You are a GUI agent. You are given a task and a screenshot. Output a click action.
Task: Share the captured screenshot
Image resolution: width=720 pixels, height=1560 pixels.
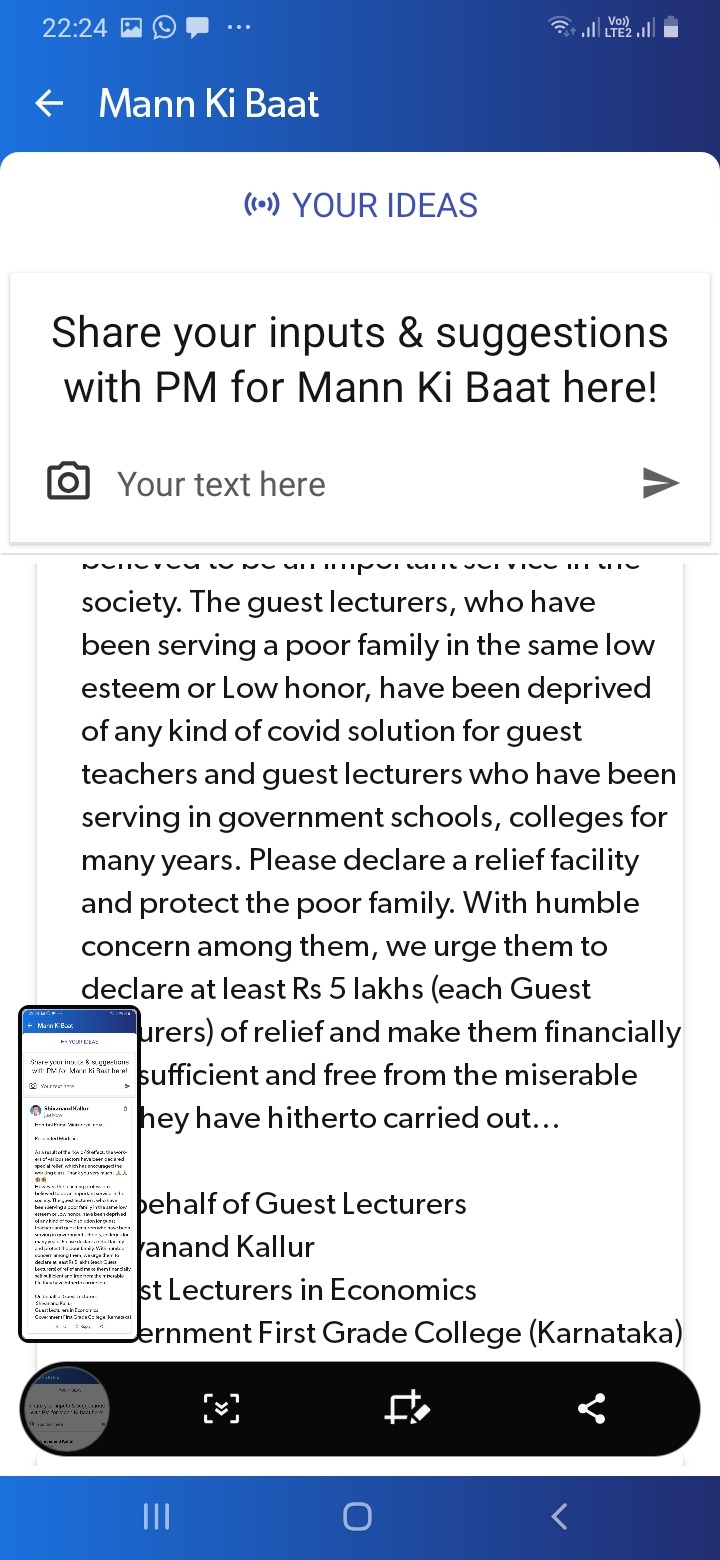(x=592, y=1409)
